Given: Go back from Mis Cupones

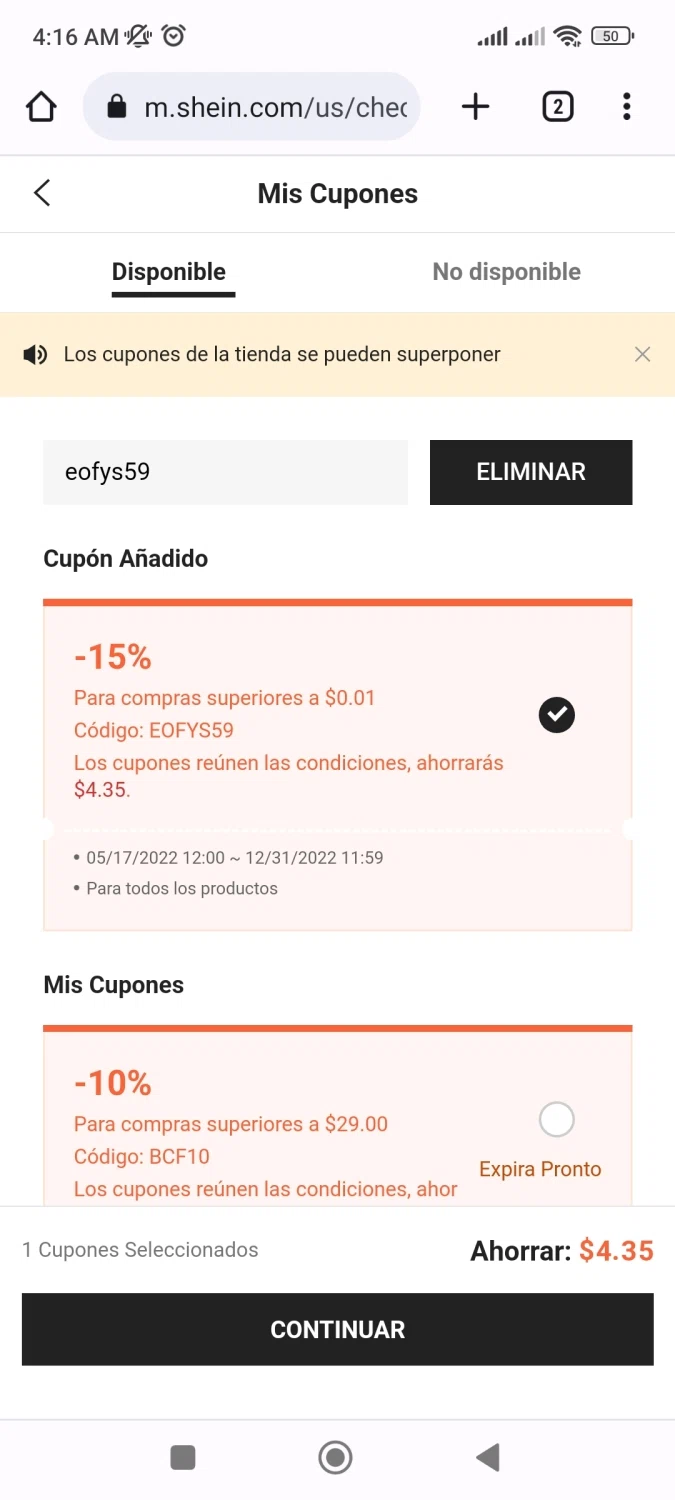Looking at the screenshot, I should pos(42,193).
